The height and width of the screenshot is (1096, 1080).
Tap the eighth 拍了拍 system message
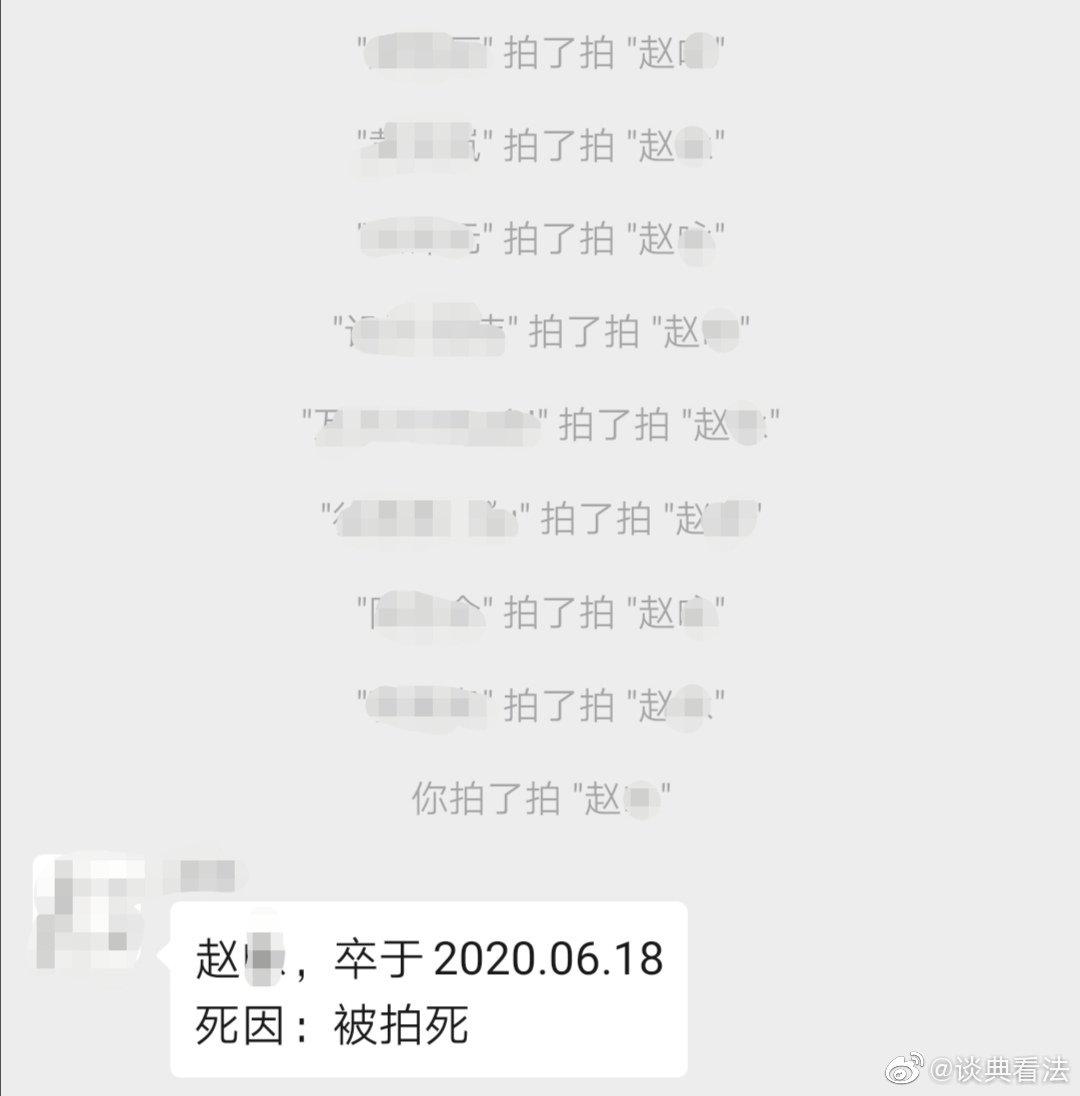540,705
